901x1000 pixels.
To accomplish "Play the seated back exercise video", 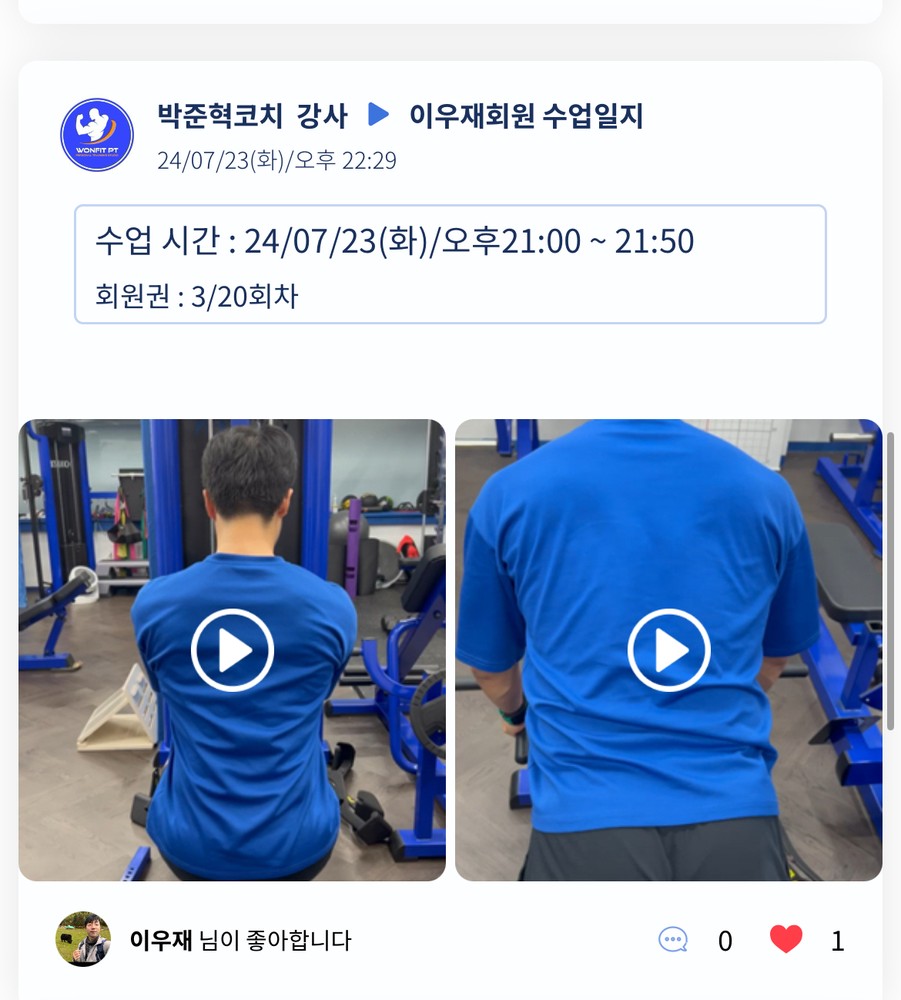I will 232,650.
